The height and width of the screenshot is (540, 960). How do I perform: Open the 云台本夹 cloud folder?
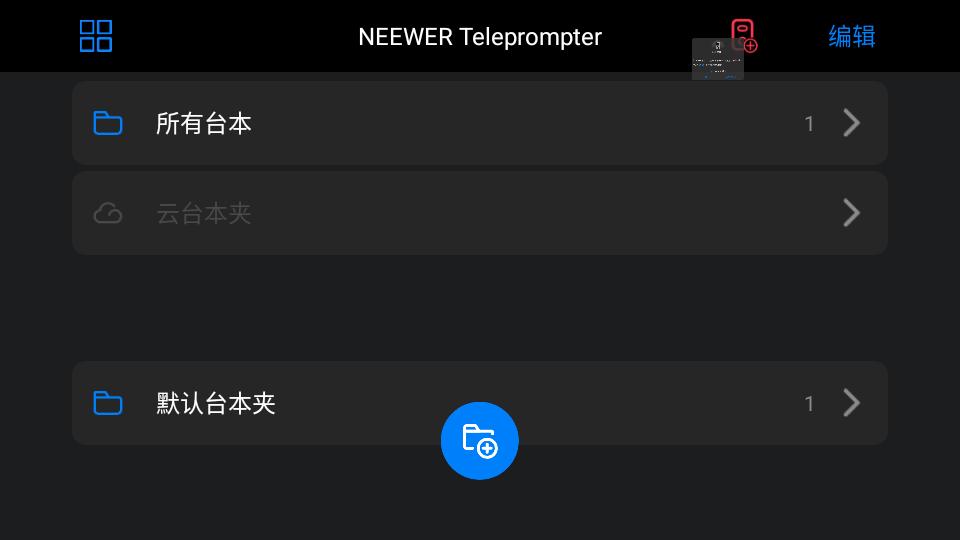tap(480, 213)
